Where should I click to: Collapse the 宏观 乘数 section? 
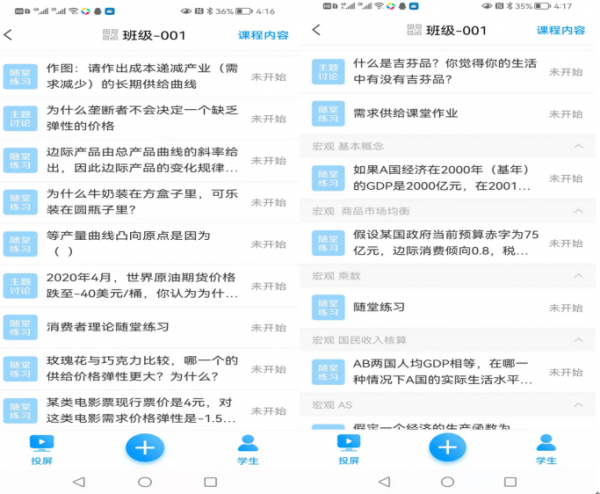point(577,275)
